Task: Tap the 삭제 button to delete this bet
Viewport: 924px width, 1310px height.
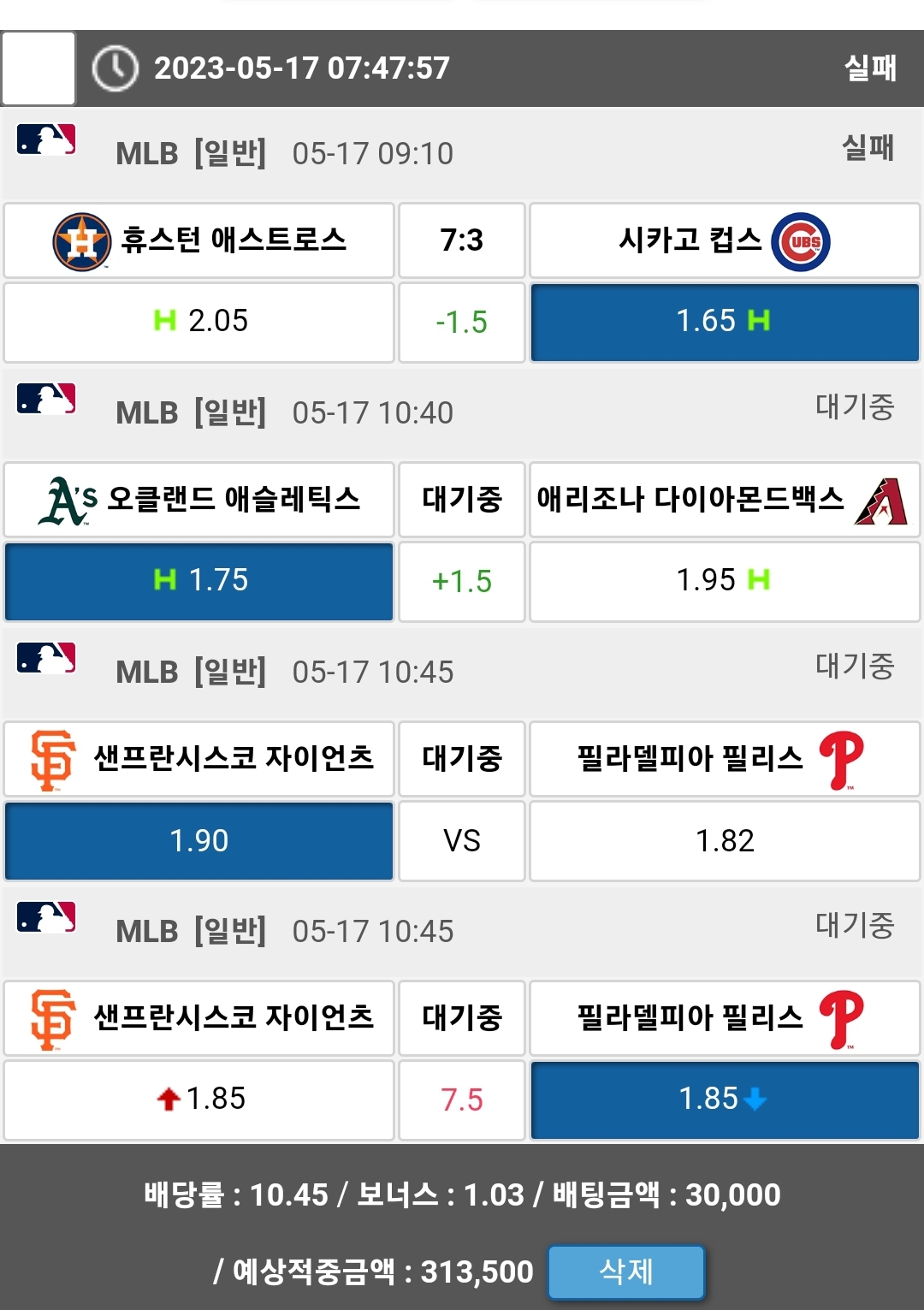Action: pos(626,1271)
